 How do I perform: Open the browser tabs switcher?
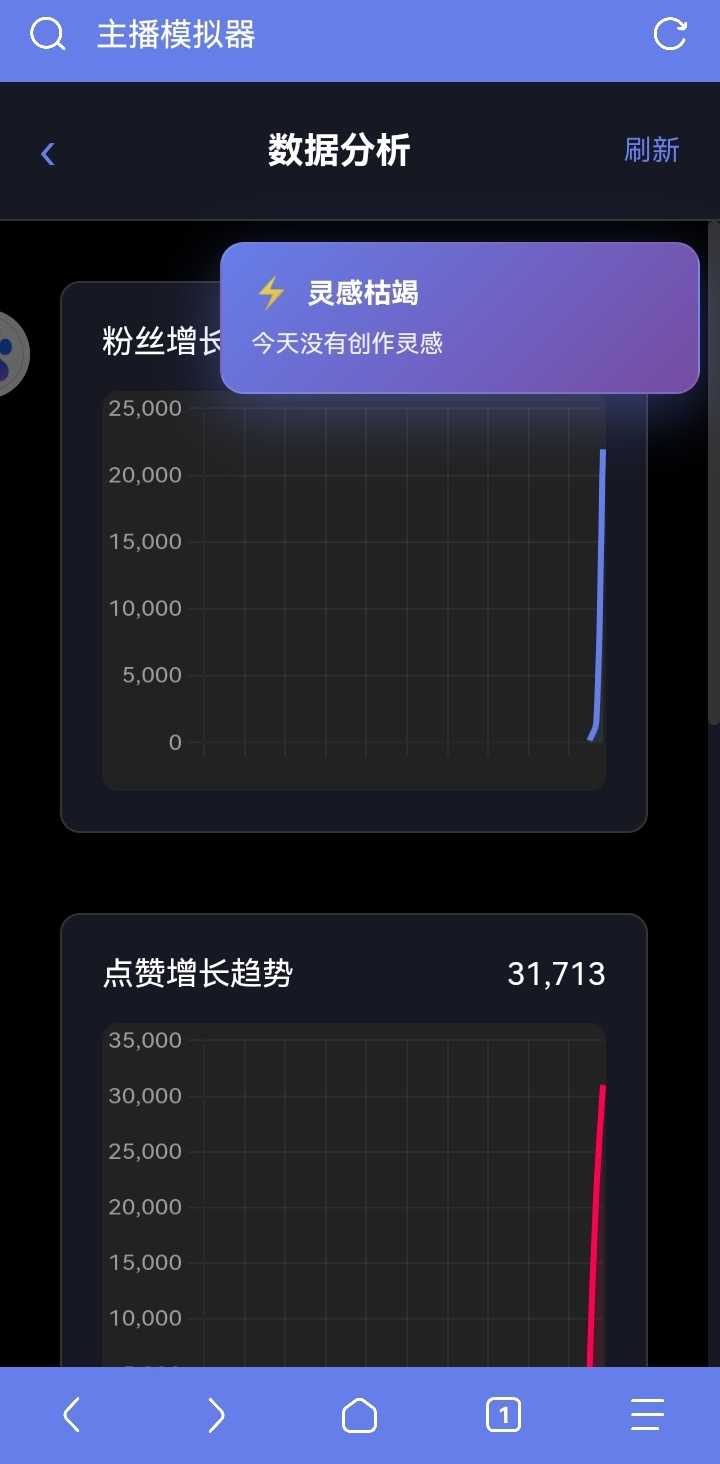pos(503,1415)
